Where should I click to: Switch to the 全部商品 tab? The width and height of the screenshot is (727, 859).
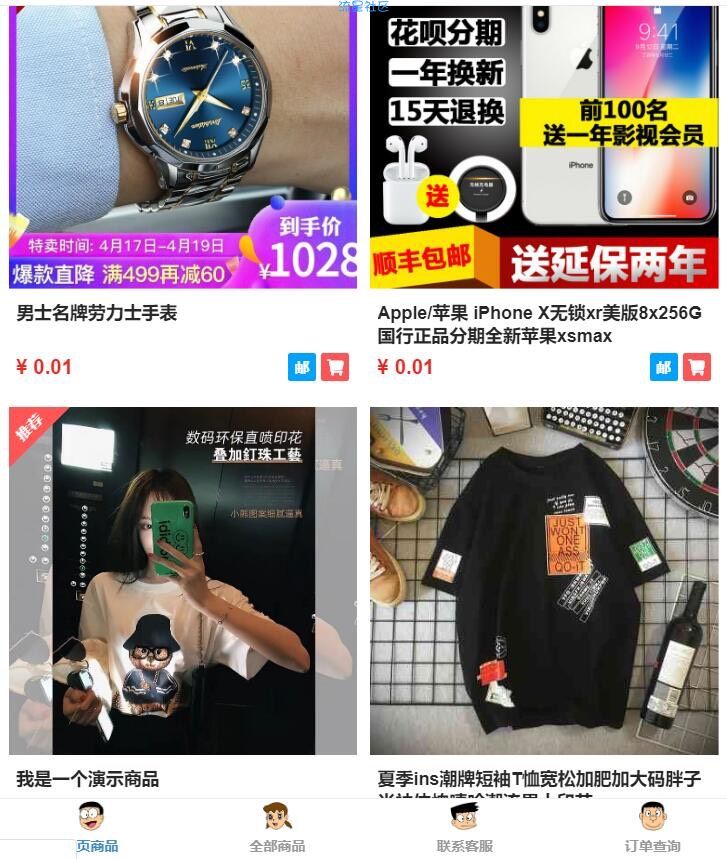277,828
